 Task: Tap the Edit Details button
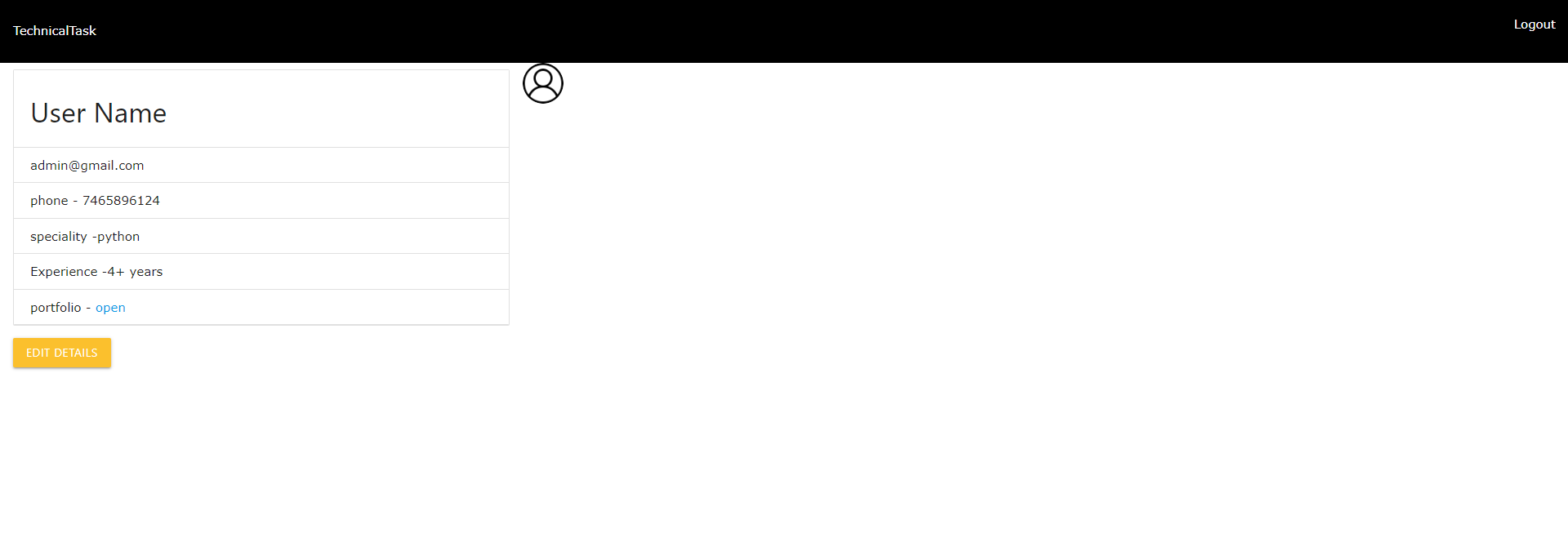[62, 353]
